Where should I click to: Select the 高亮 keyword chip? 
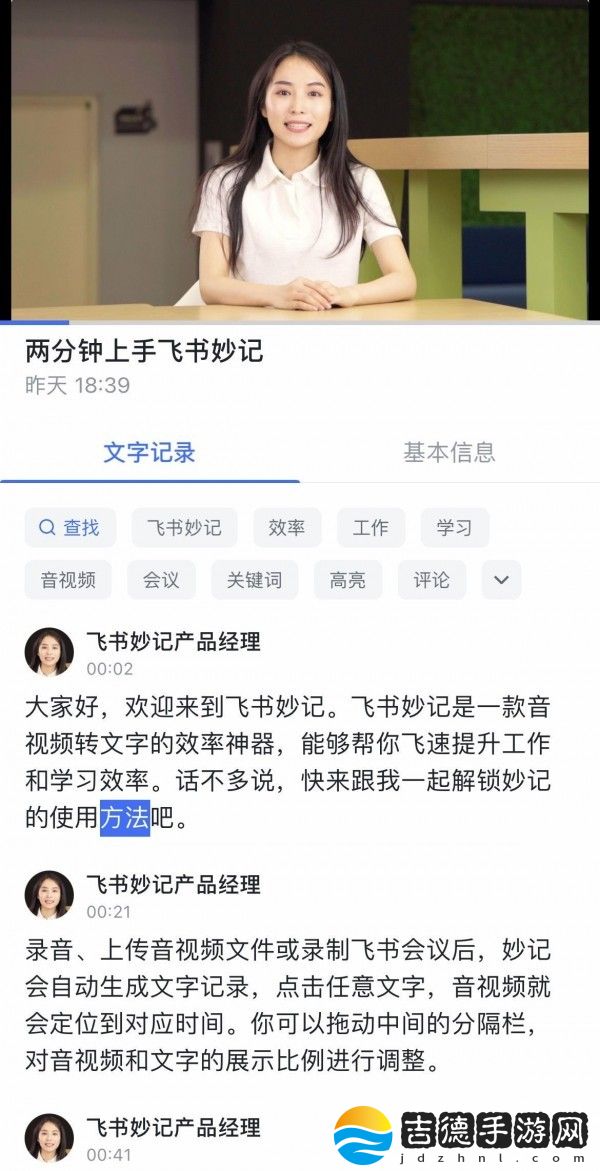(347, 580)
